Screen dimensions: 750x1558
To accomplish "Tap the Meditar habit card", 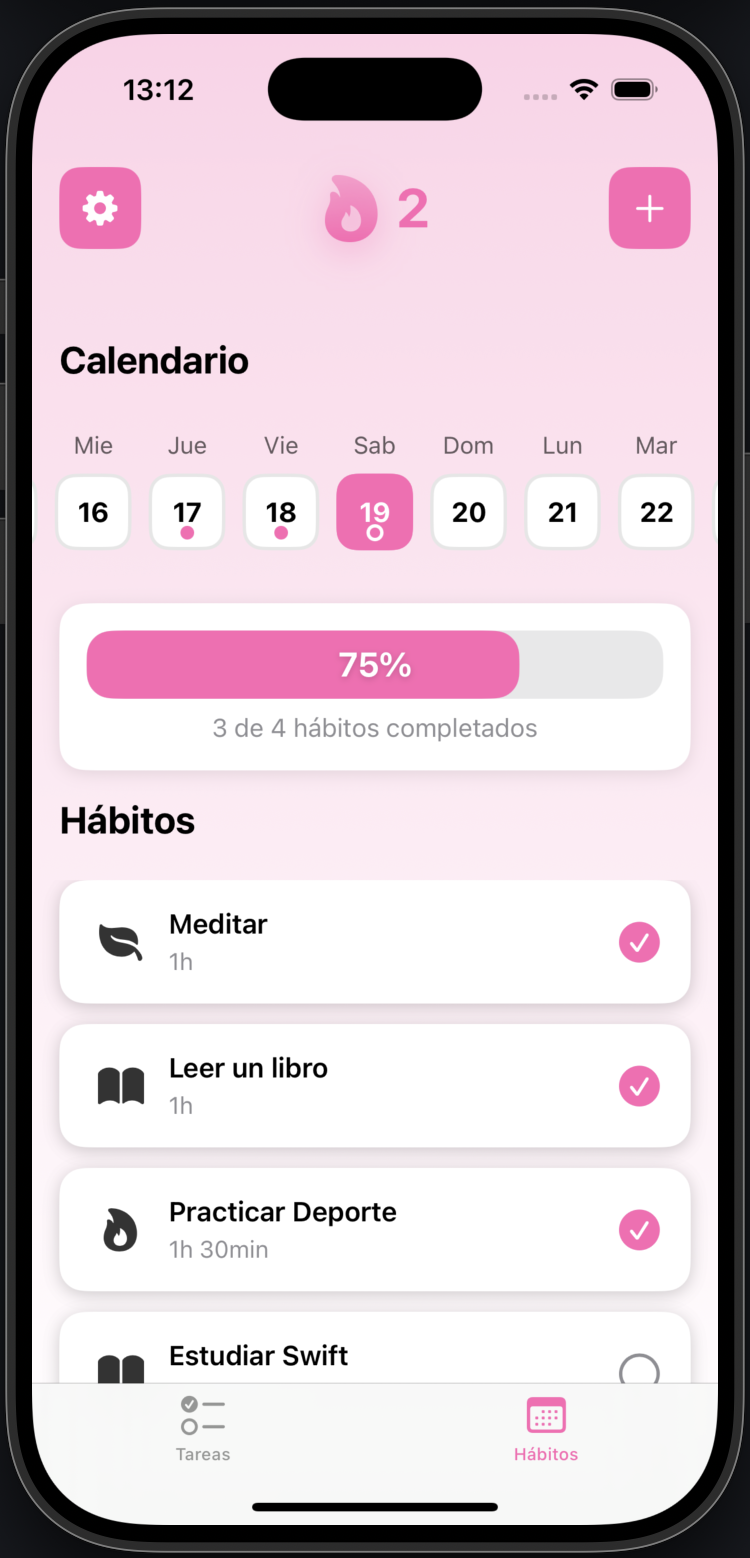I will point(374,941).
